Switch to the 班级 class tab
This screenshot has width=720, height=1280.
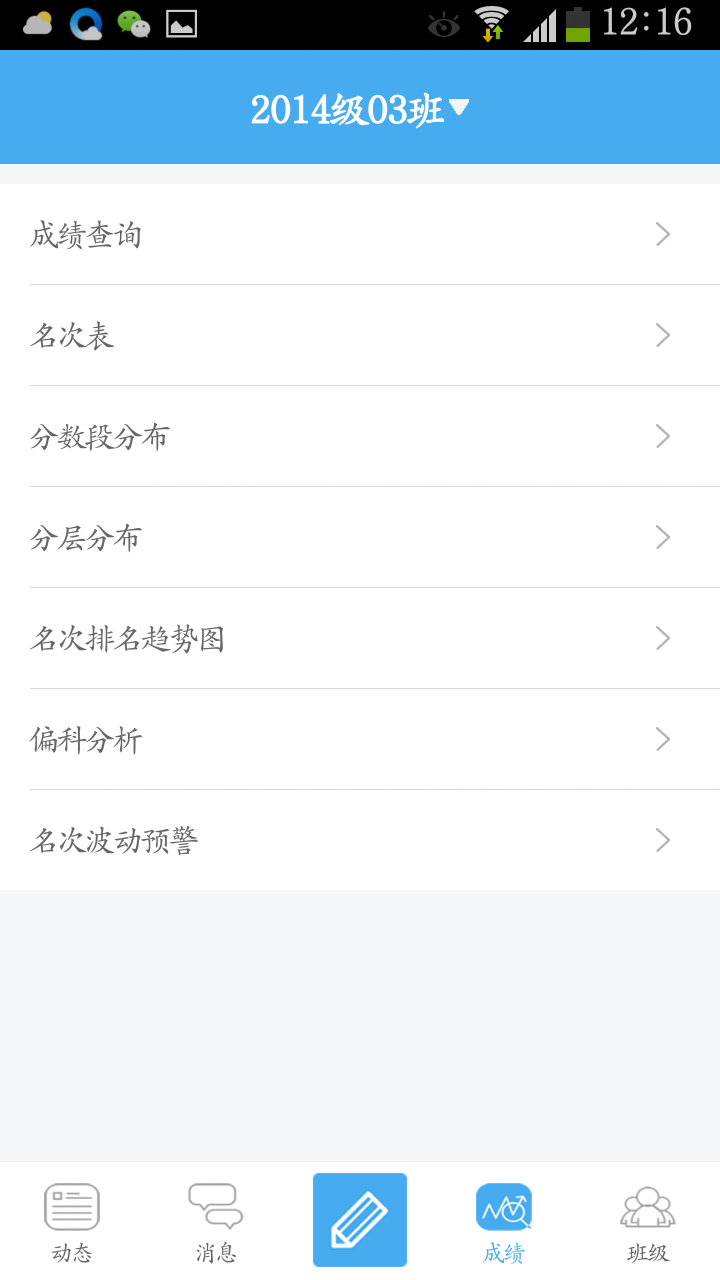coord(648,1222)
